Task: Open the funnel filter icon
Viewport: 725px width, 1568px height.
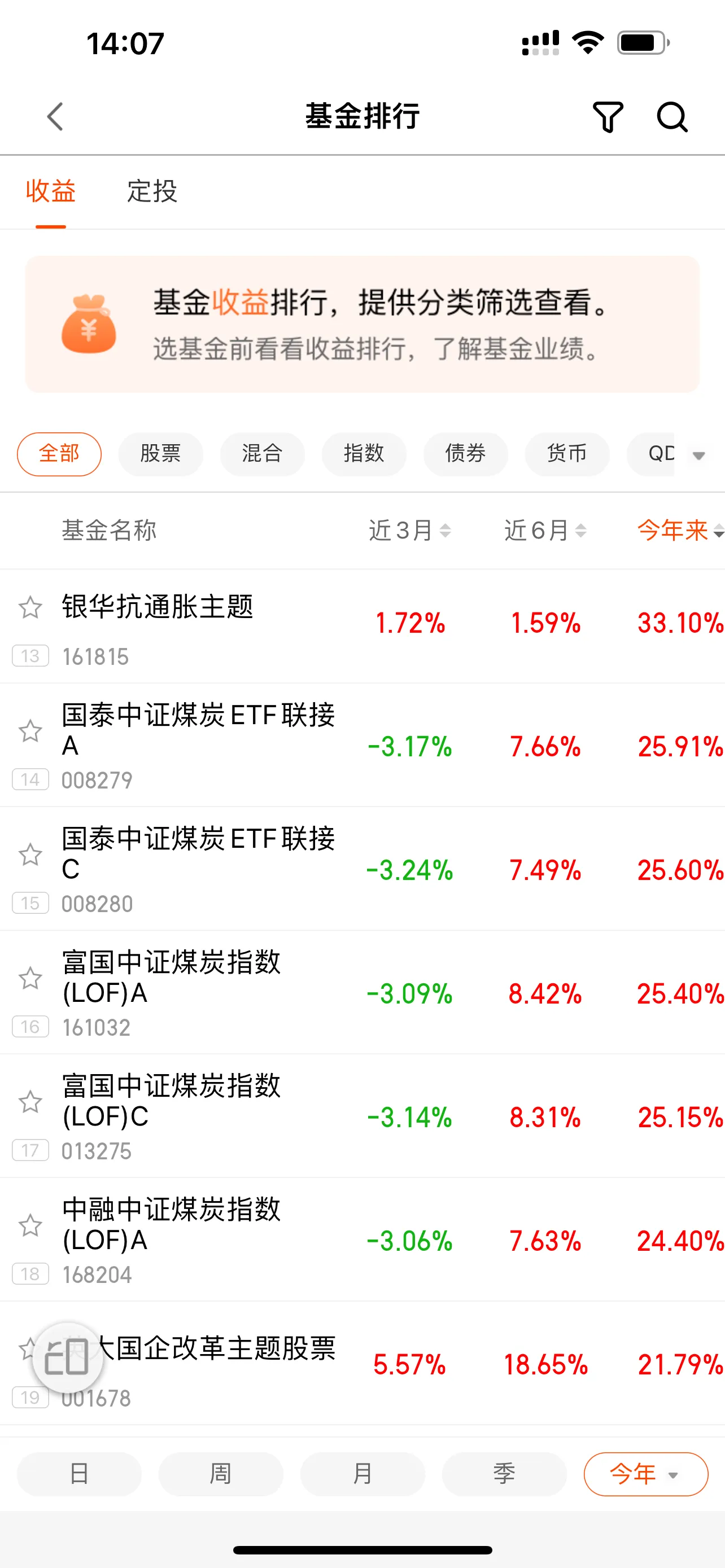Action: 608,116
